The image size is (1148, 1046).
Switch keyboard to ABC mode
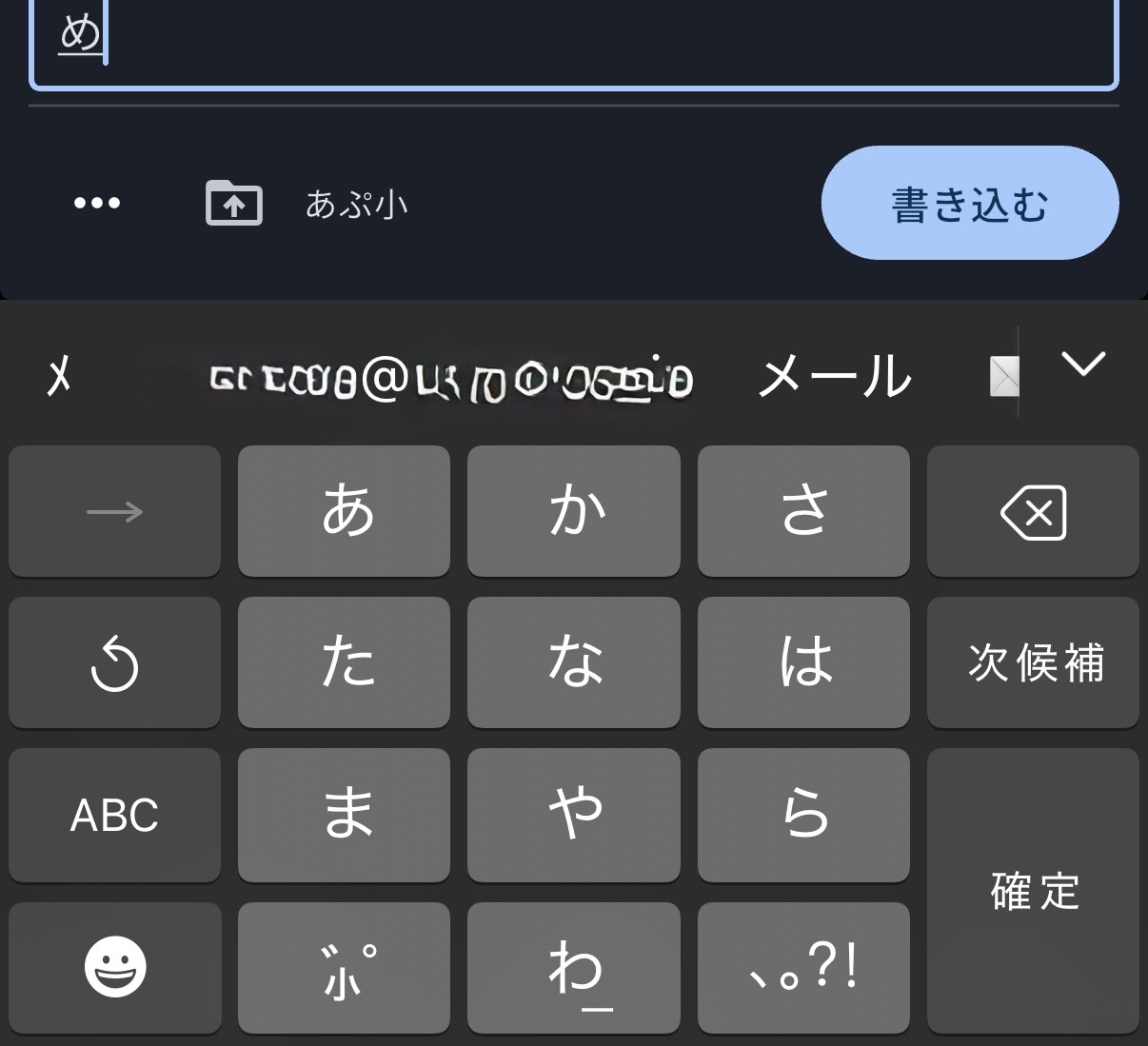(x=114, y=815)
